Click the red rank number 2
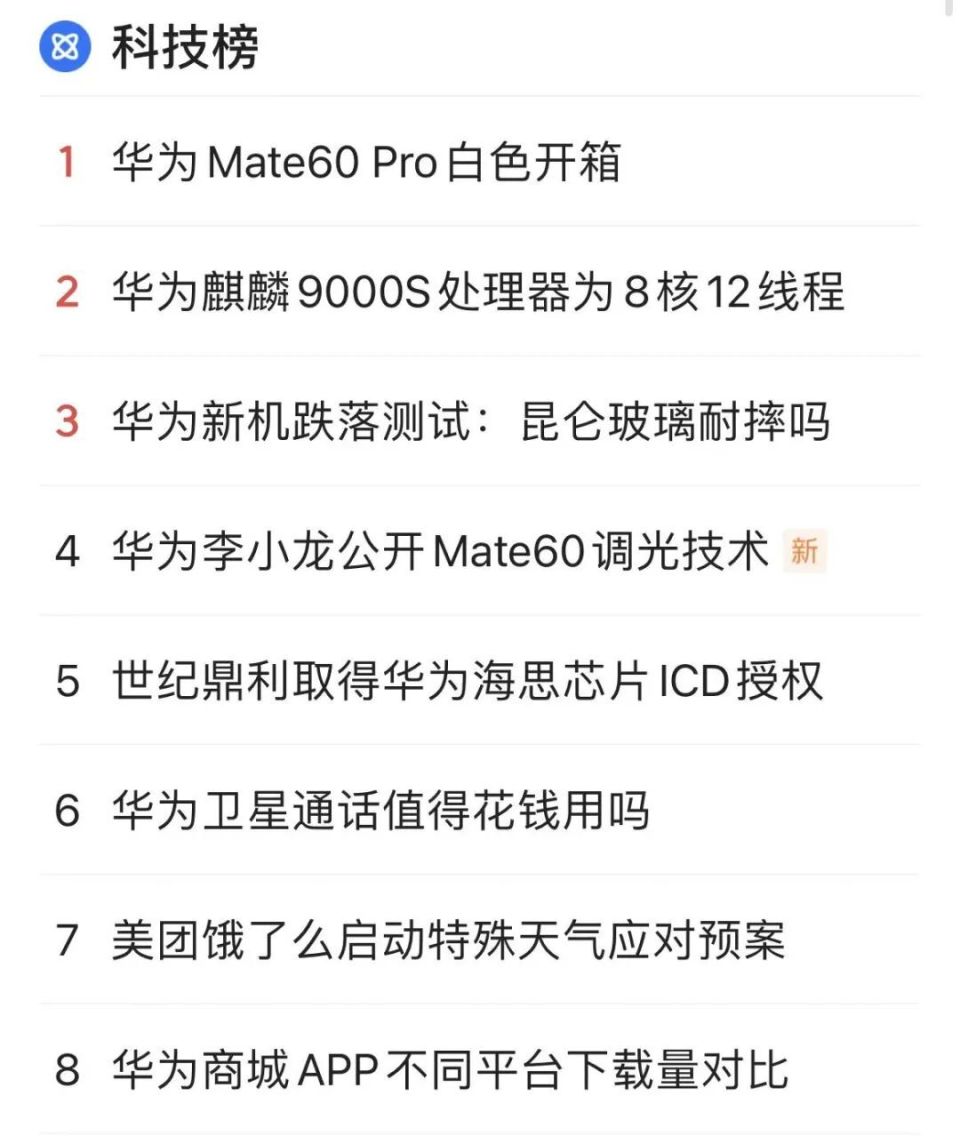Image resolution: width=960 pixels, height=1136 pixels. pyautogui.click(x=66, y=292)
